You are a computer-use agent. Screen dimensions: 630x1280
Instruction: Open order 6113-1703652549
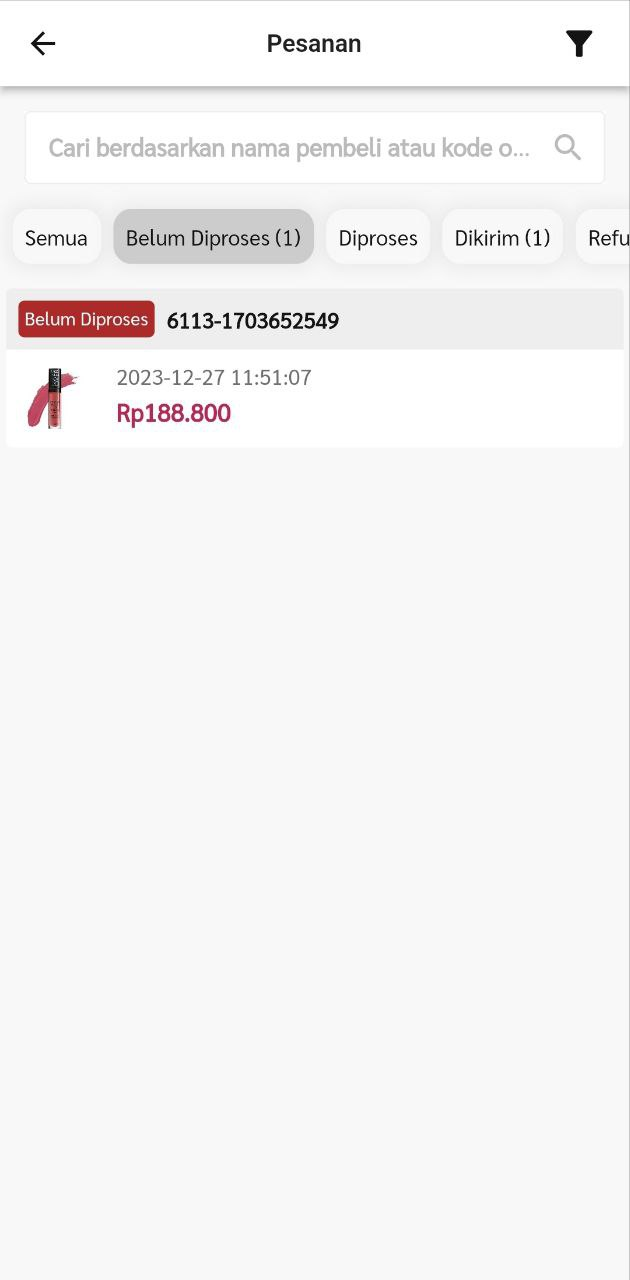314,396
